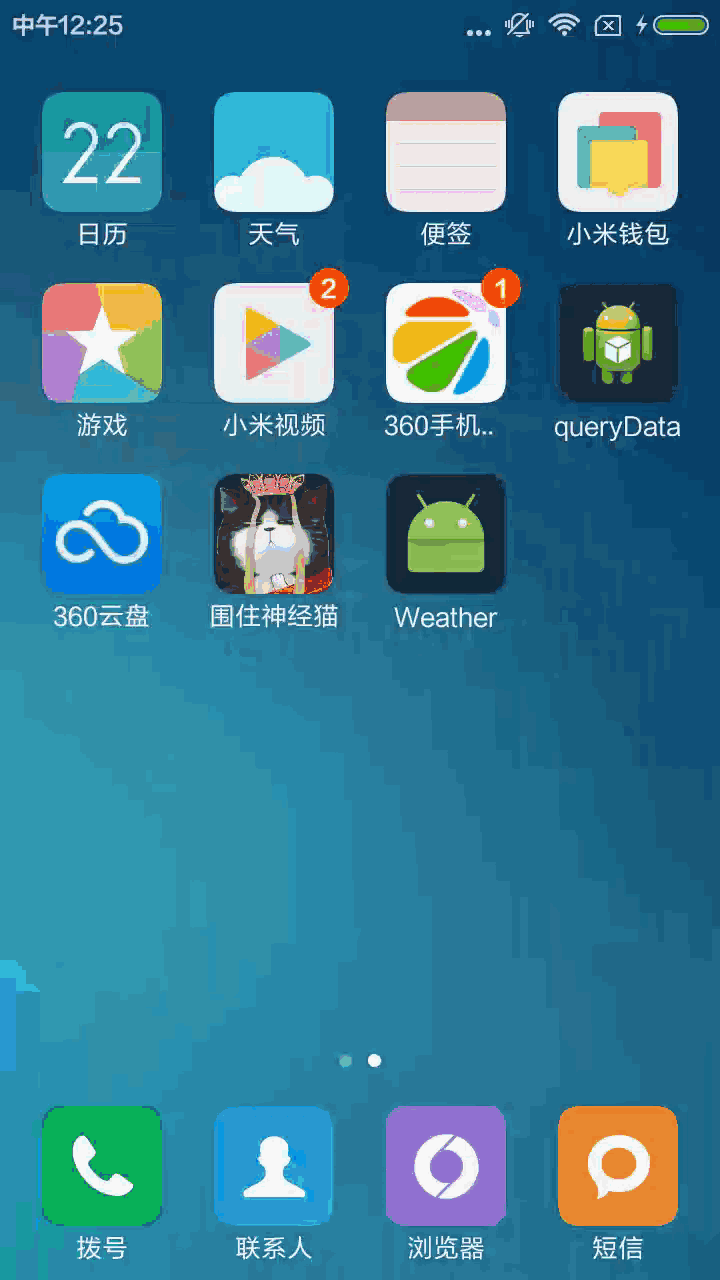Open 联系人 contacts
The height and width of the screenshot is (1280, 720).
pos(274,1166)
